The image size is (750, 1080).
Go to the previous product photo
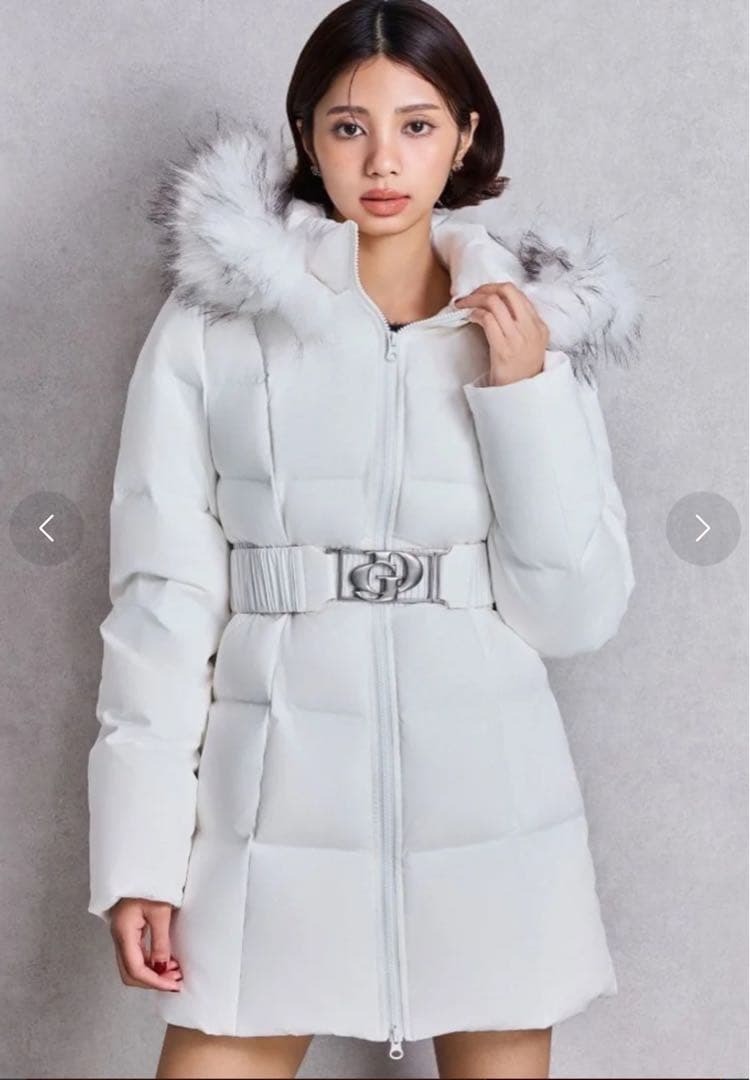point(46,528)
